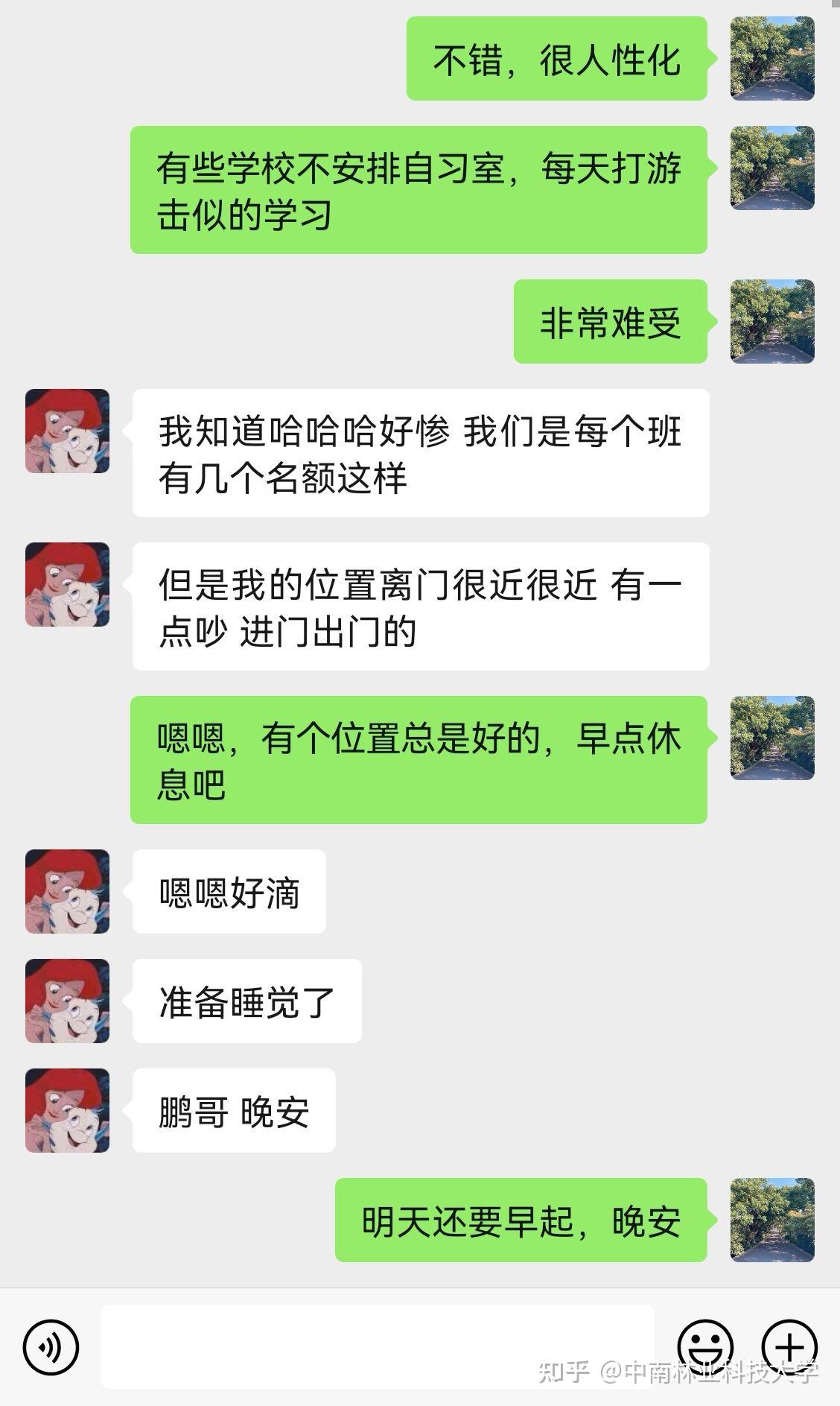Viewport: 840px width, 1406px height.
Task: Open contact avatar beside 准备睡觉了 message
Action: 68,1001
